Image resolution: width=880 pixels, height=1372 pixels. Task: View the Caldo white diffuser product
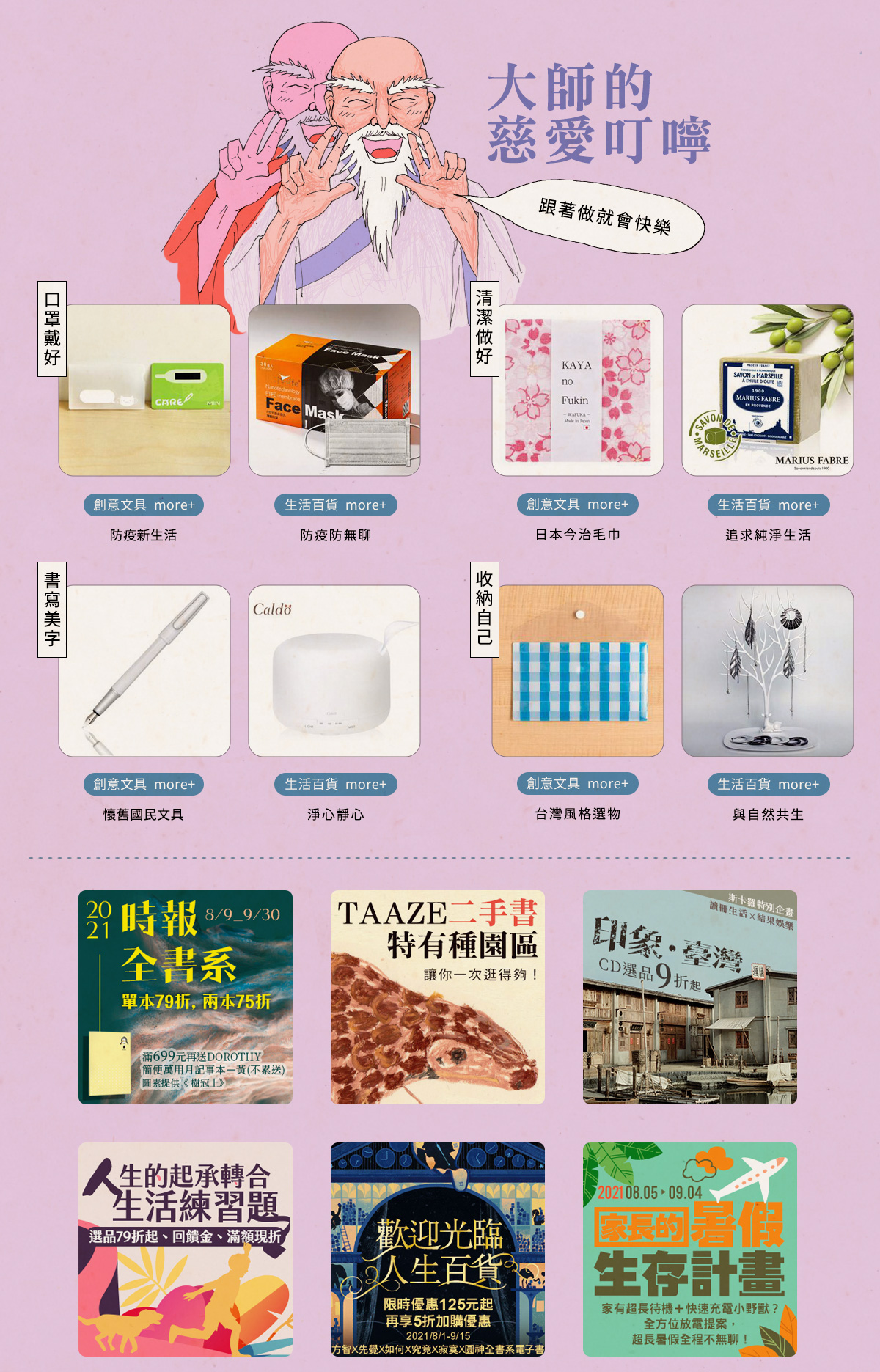(x=334, y=670)
